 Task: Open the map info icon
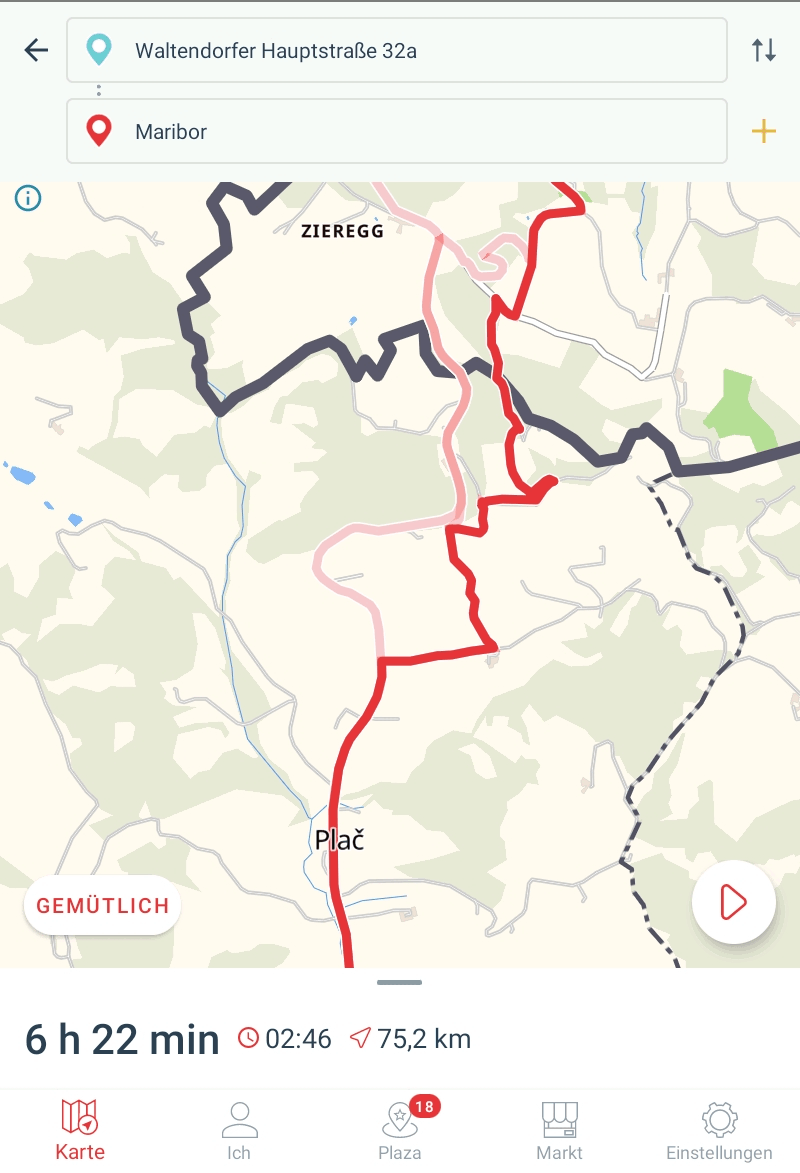(x=28, y=198)
